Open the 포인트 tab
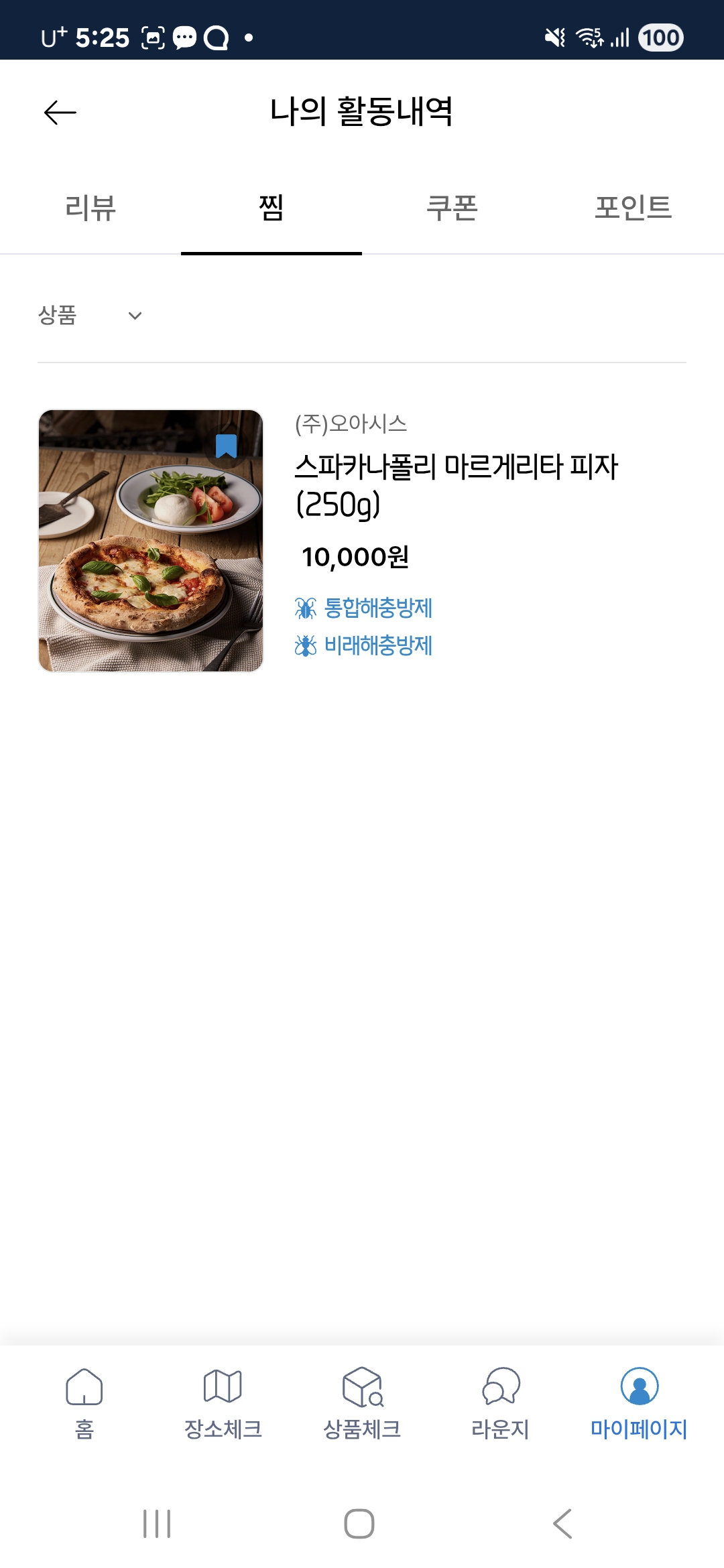This screenshot has width=724, height=1568. 633,207
